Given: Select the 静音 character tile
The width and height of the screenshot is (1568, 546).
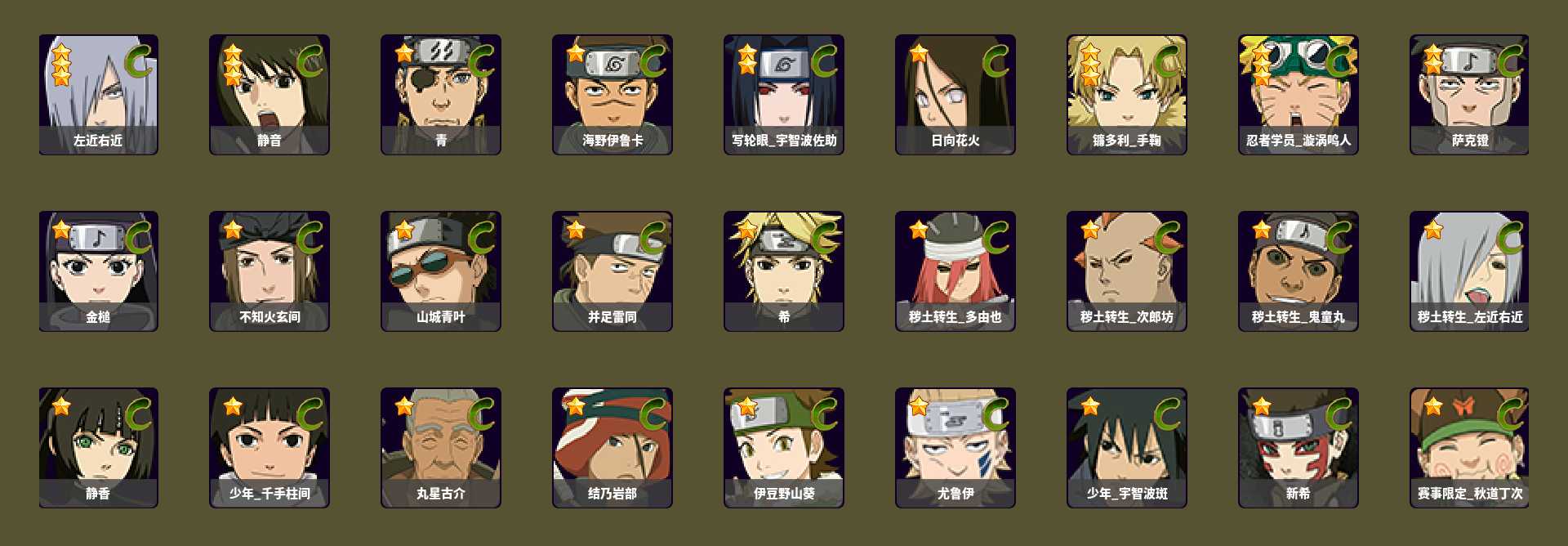Looking at the screenshot, I should [x=269, y=94].
